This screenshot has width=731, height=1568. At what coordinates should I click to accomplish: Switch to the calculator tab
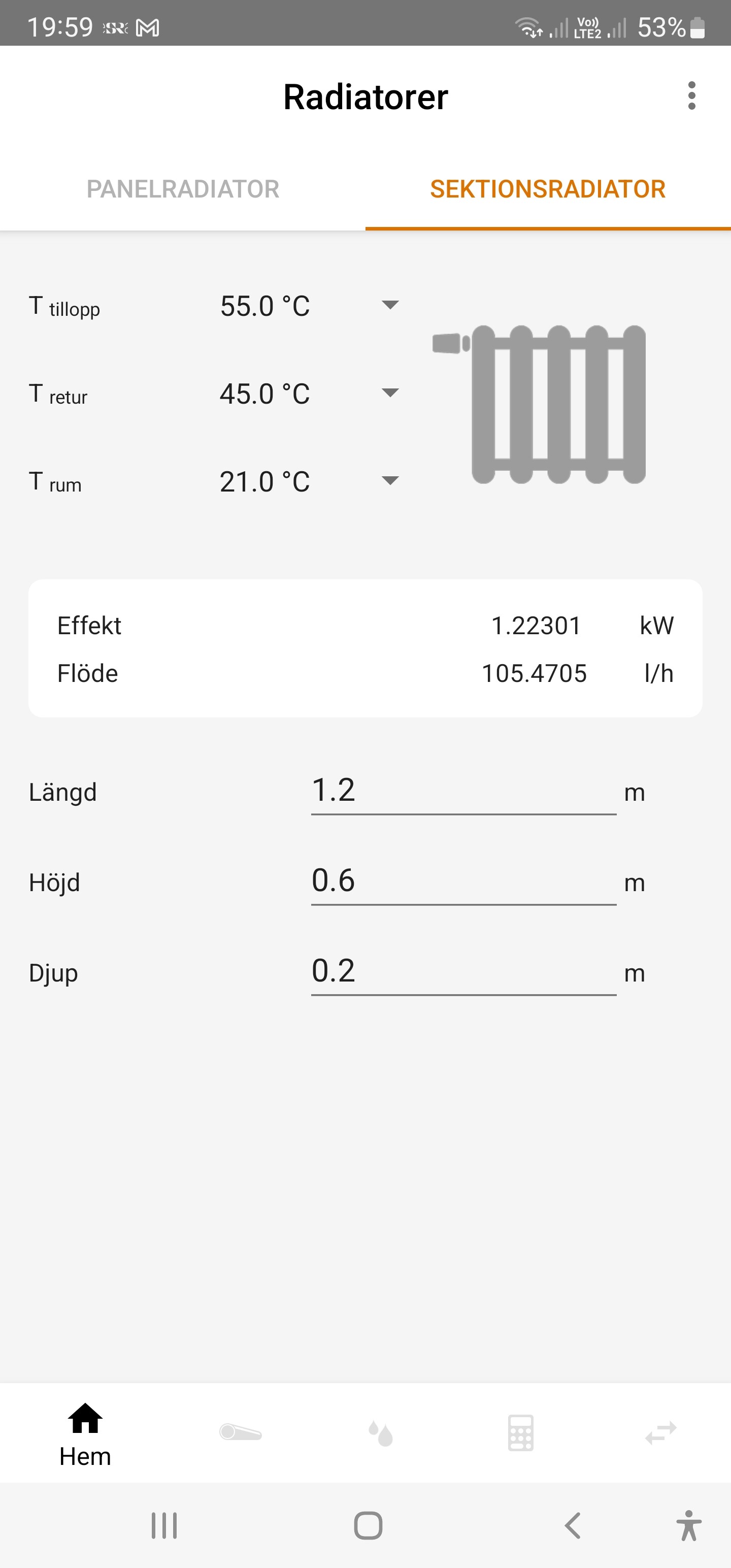520,1433
